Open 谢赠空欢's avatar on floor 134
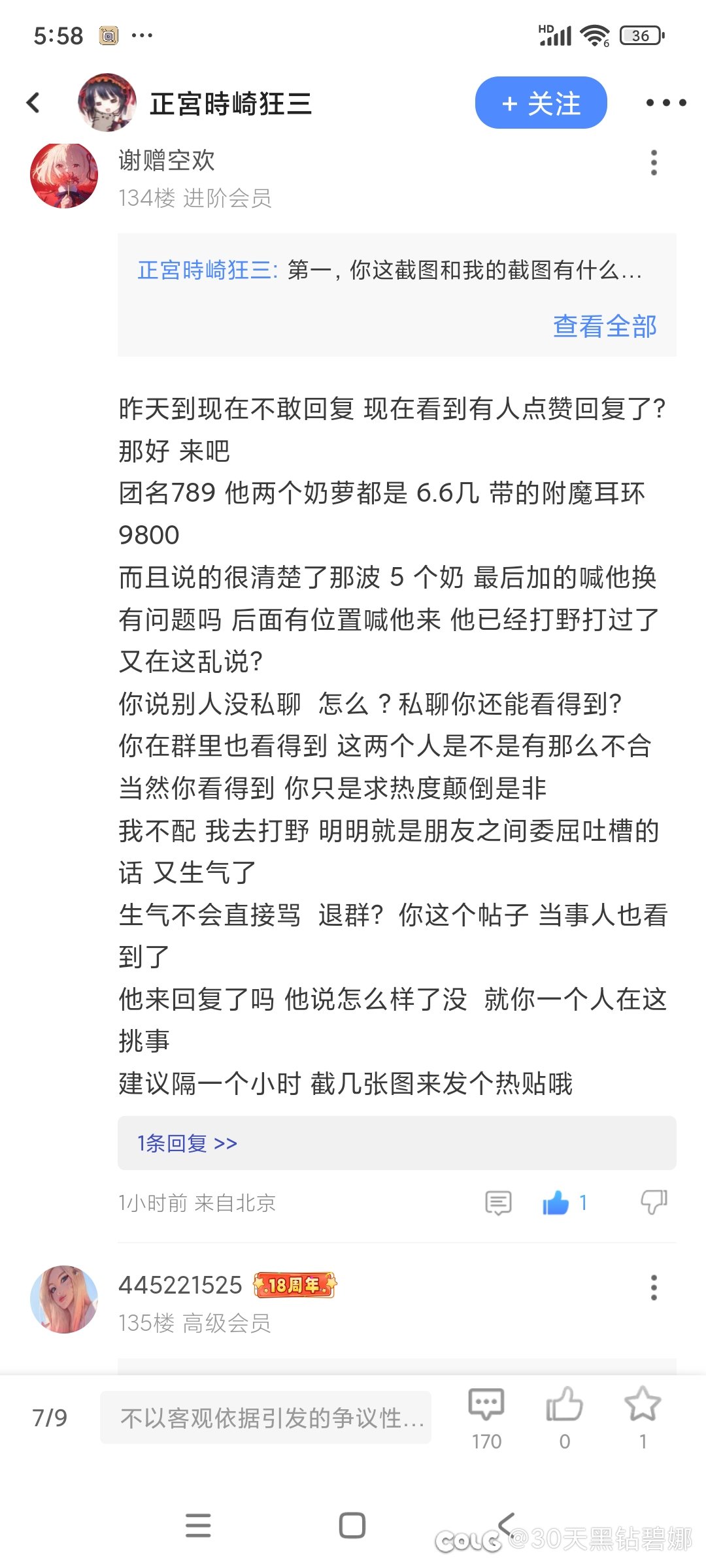Screen dimensions: 706x1568 64,175
